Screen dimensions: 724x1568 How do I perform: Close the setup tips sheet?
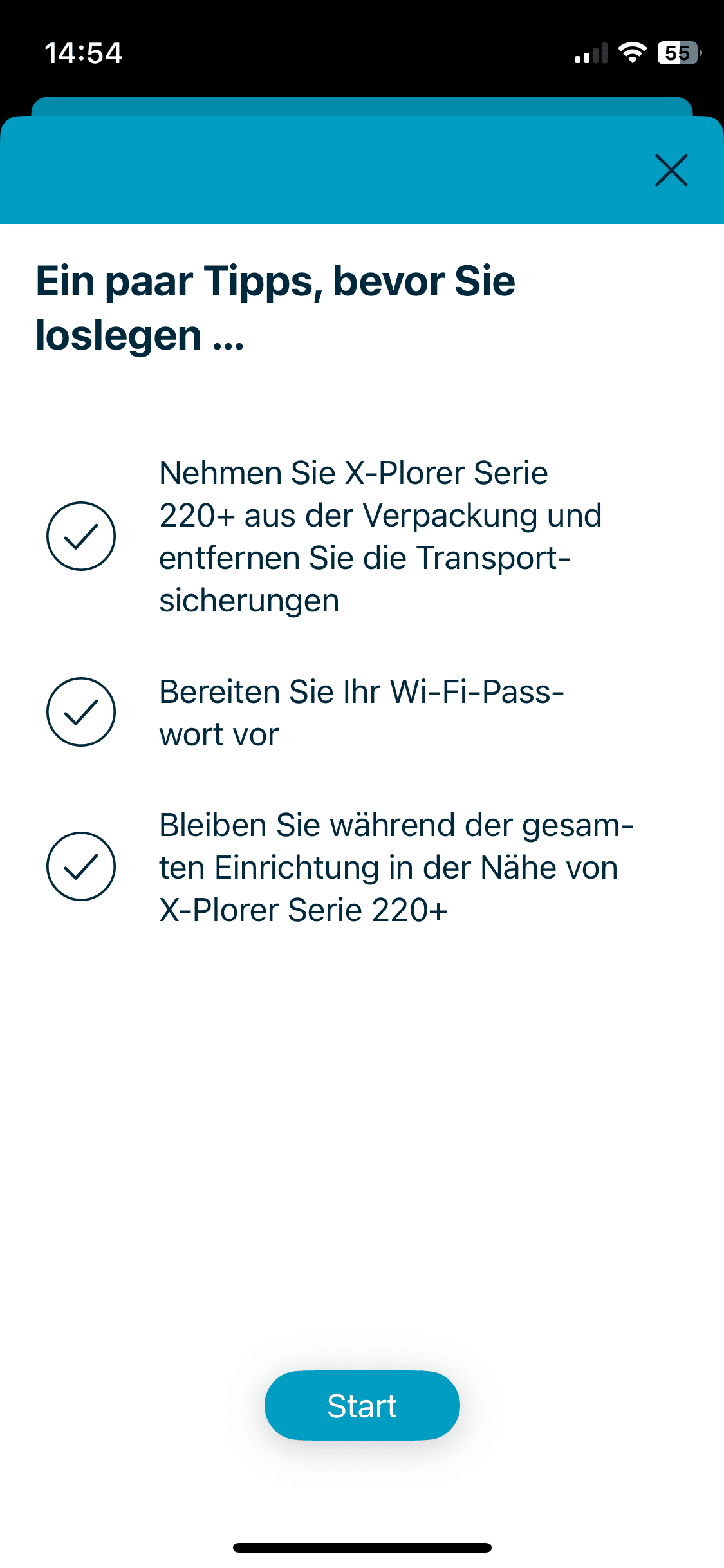click(671, 171)
